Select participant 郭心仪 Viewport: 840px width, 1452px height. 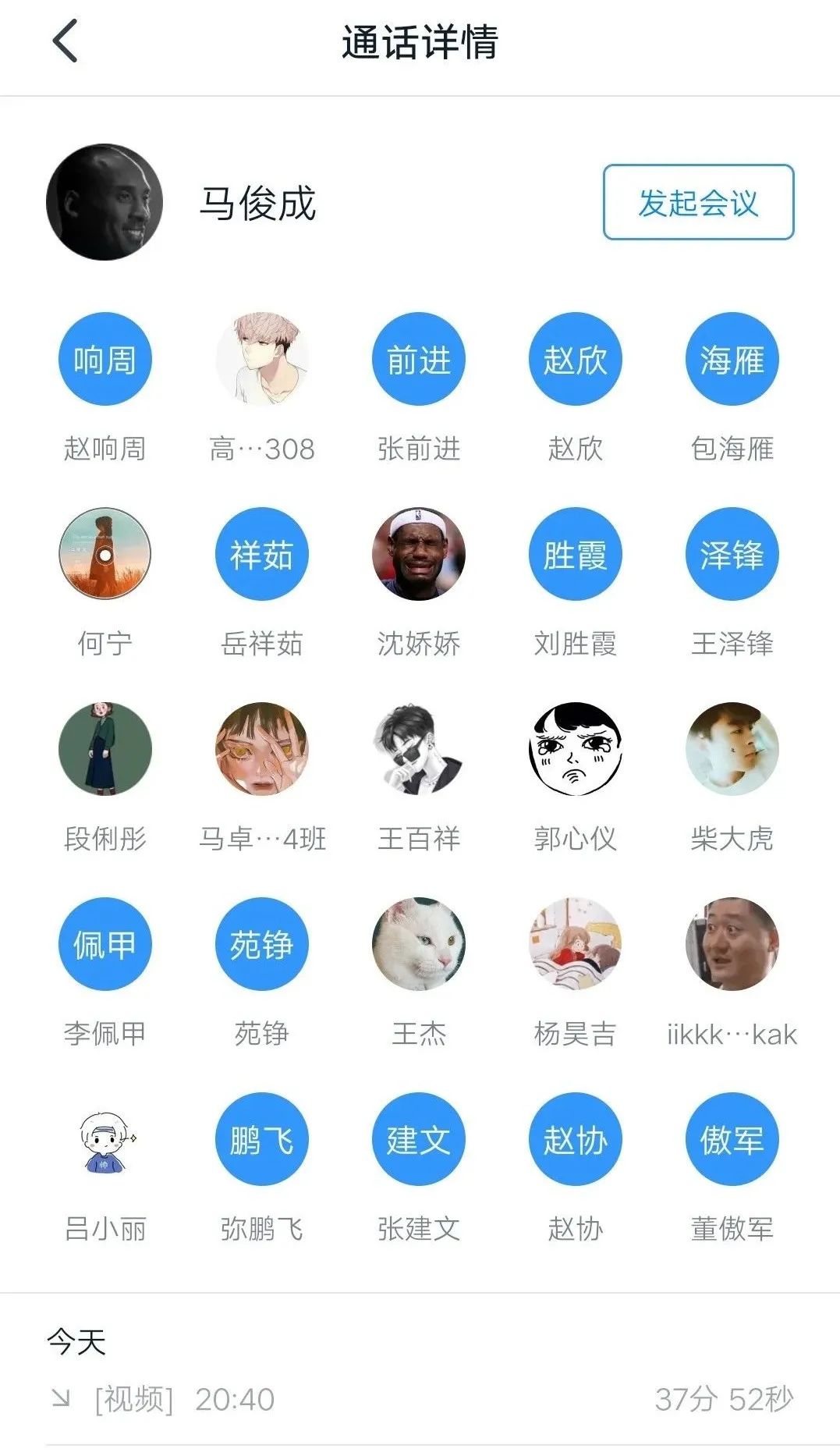(575, 749)
